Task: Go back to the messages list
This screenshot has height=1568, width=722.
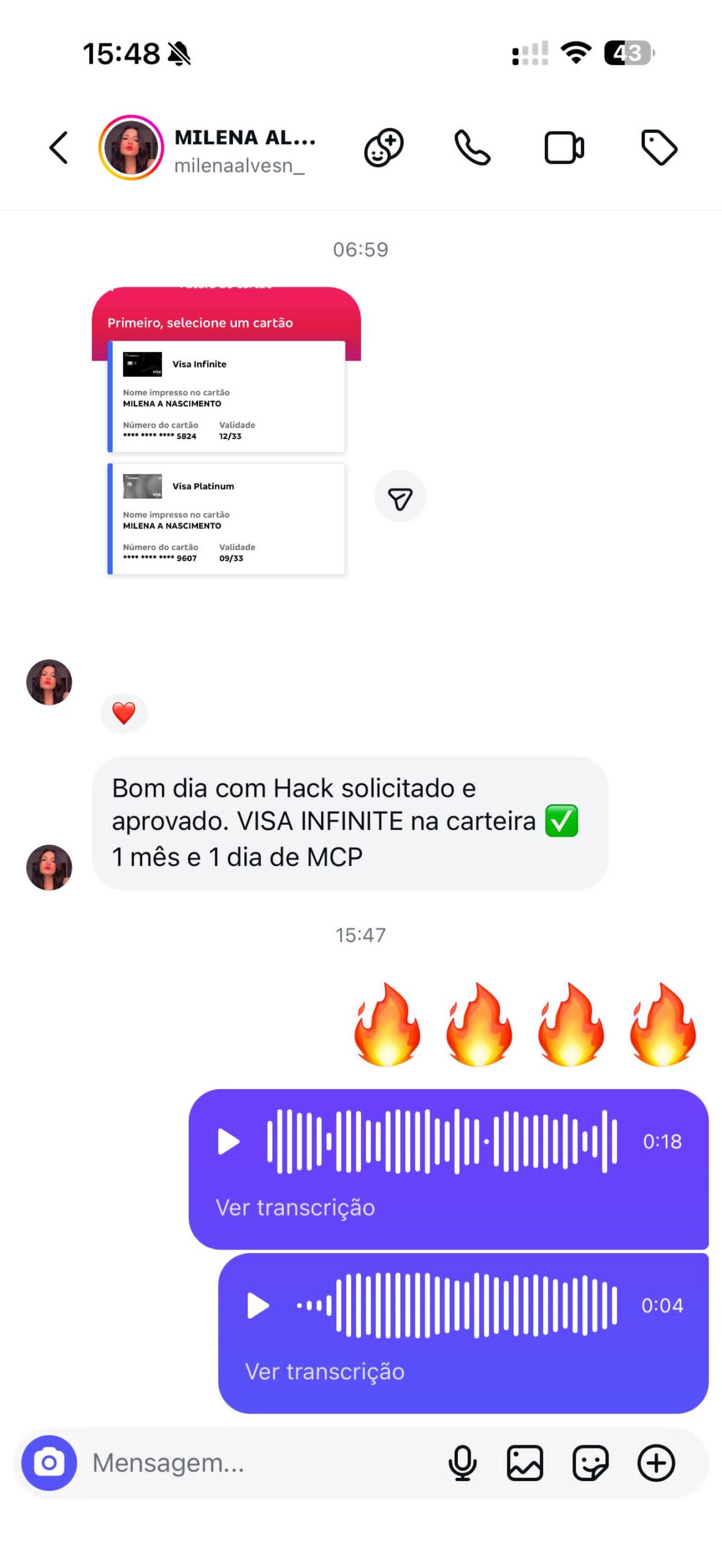Action: 58,148
